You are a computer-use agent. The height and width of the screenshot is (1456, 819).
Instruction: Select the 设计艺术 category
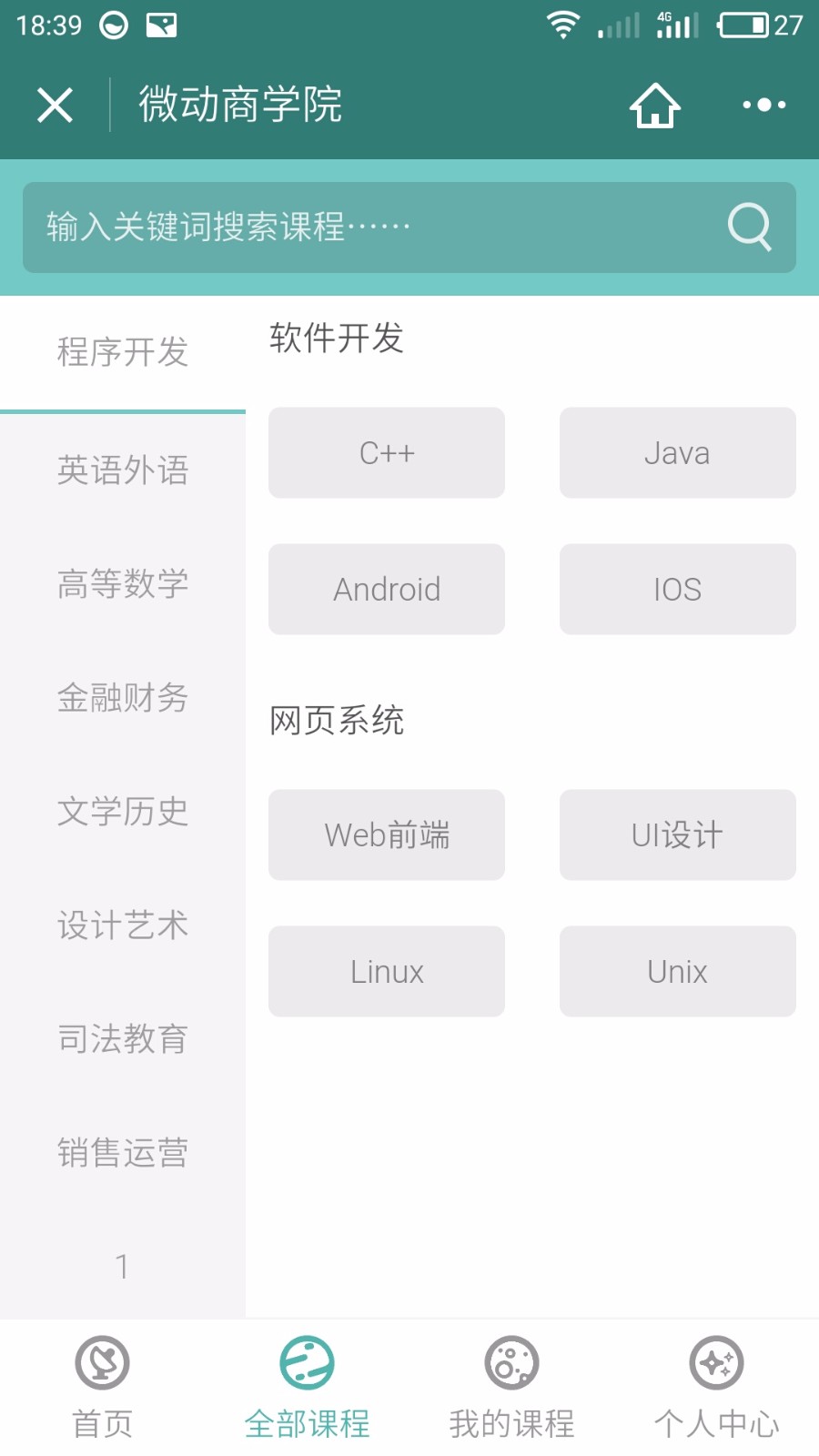123,925
